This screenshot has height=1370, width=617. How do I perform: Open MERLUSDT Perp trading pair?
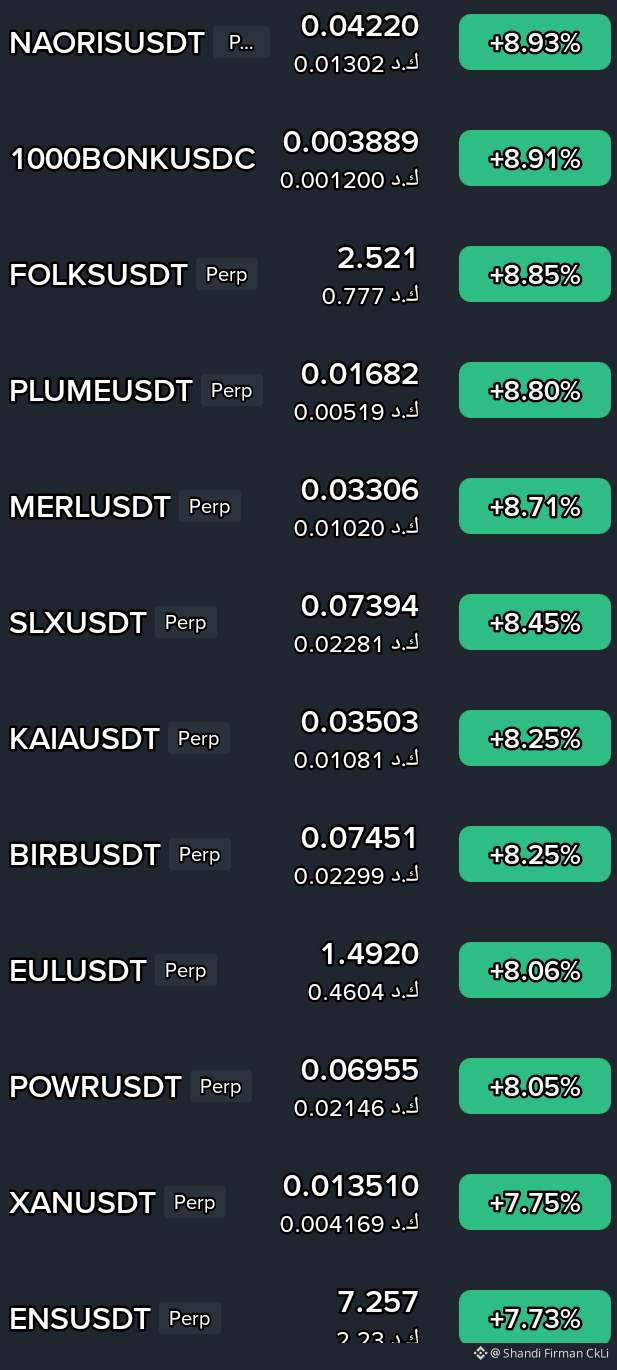(308, 507)
